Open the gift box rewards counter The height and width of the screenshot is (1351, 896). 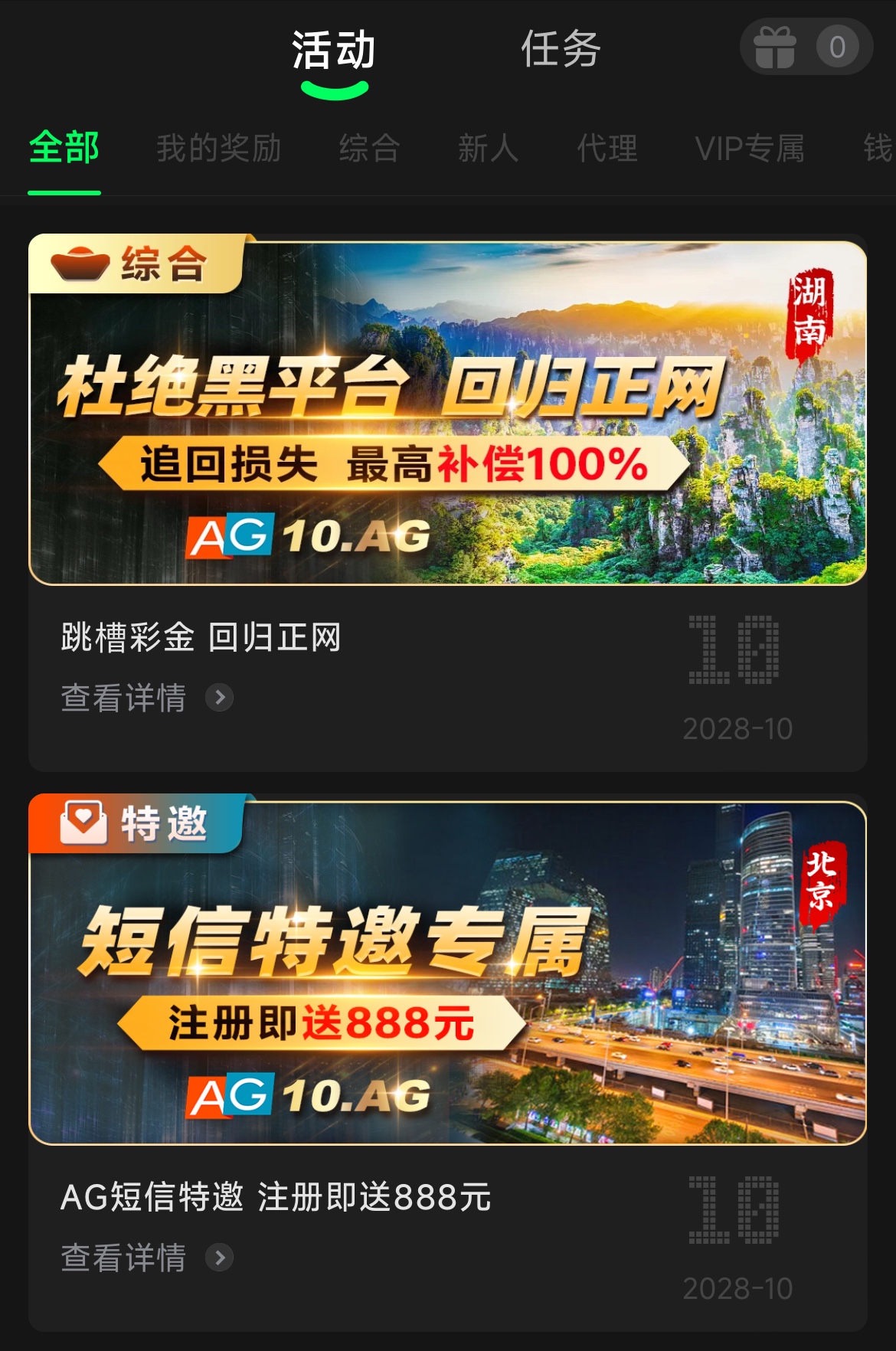pos(806,47)
